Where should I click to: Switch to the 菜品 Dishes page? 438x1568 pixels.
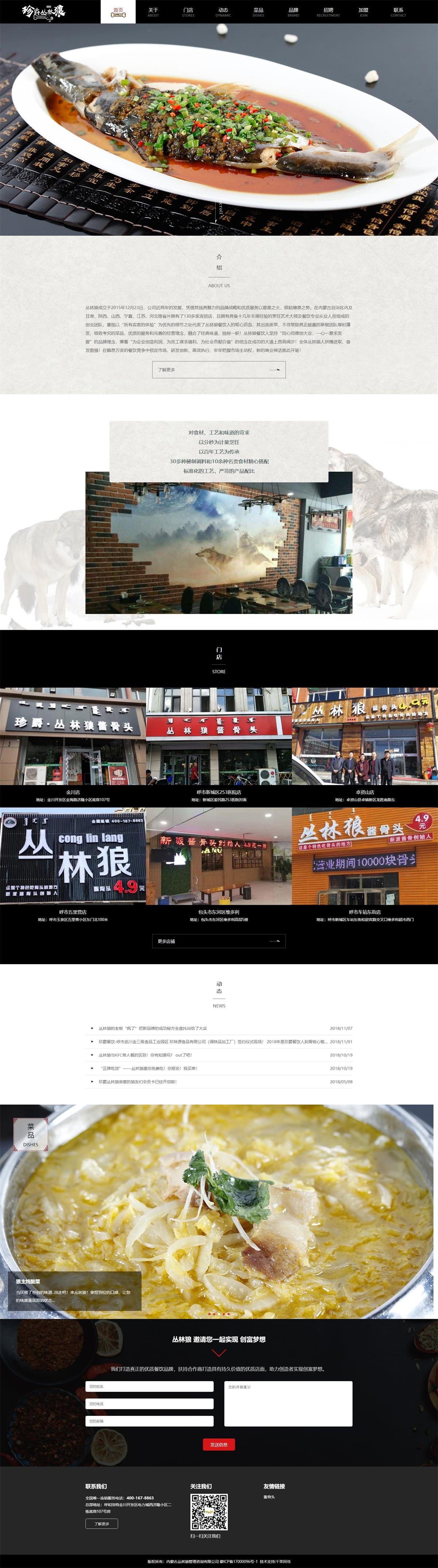click(258, 12)
